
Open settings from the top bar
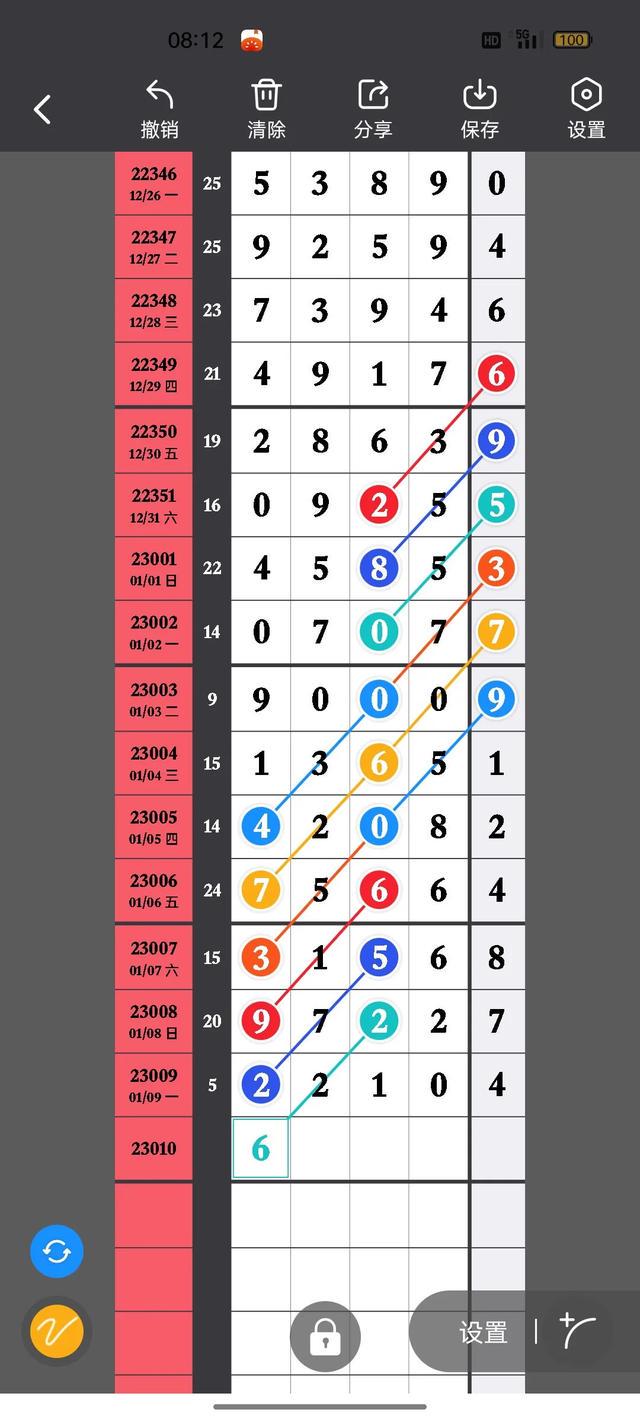click(x=586, y=109)
